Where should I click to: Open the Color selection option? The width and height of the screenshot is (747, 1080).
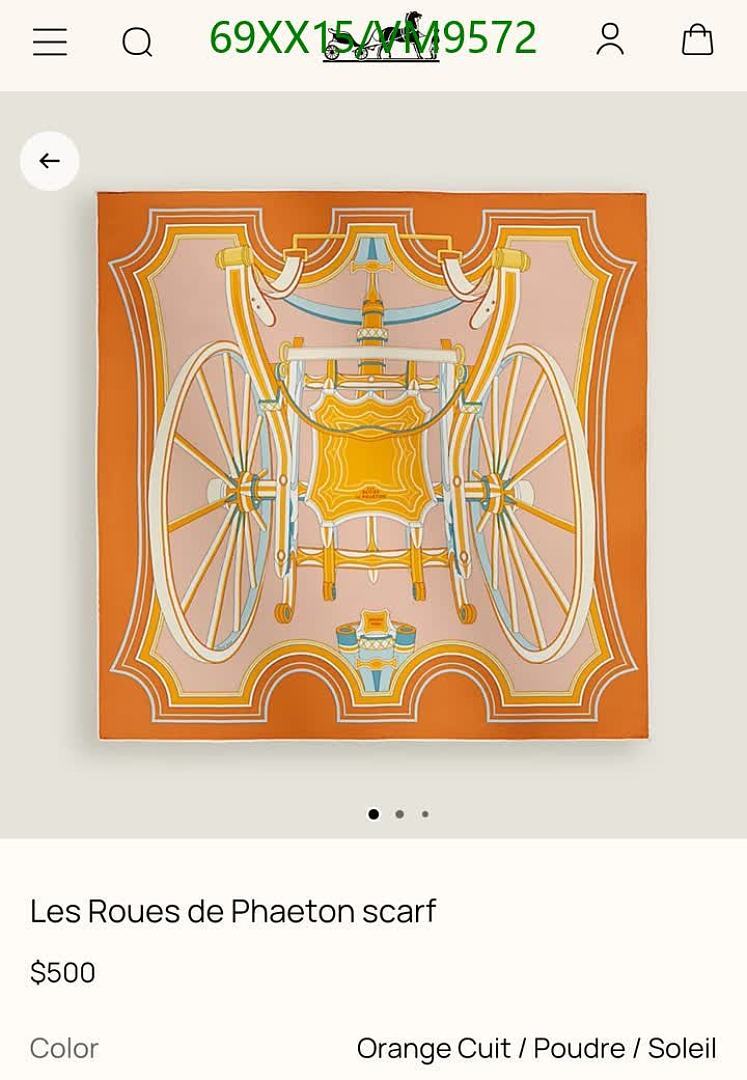pyautogui.click(x=63, y=1048)
